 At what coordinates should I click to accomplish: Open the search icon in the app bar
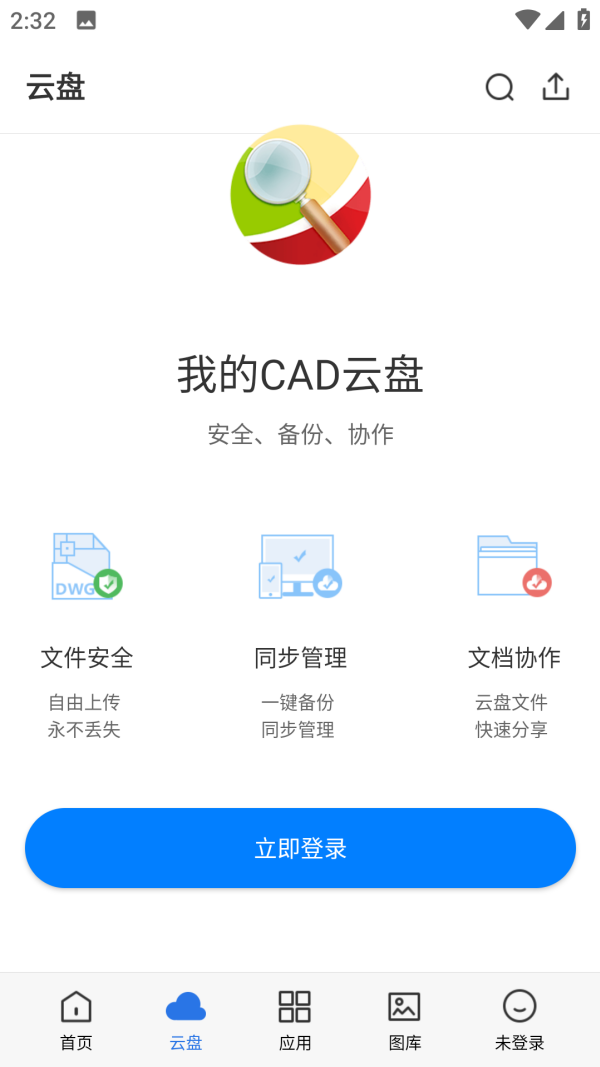499,88
